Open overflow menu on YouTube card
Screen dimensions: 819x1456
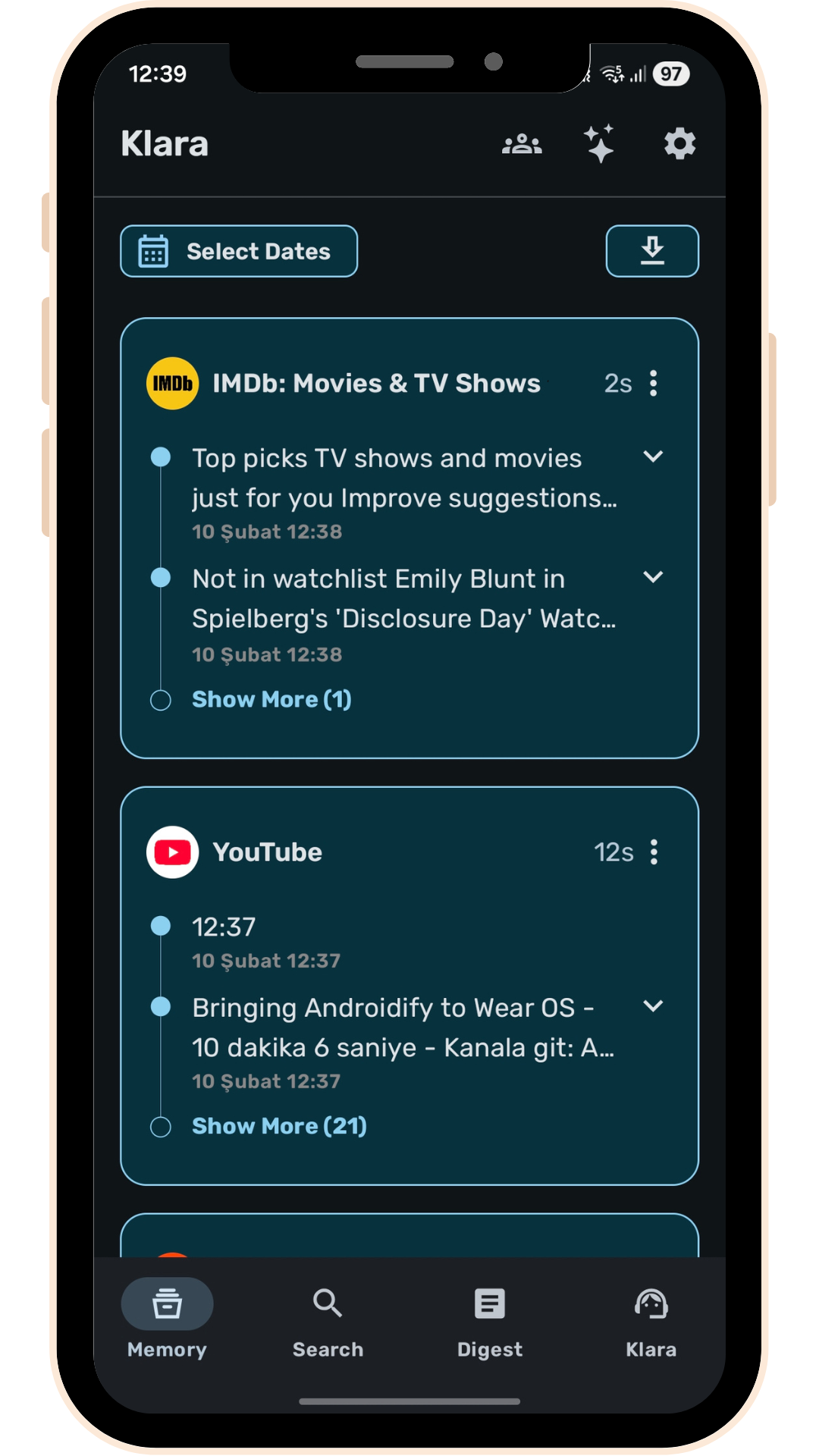click(x=654, y=852)
